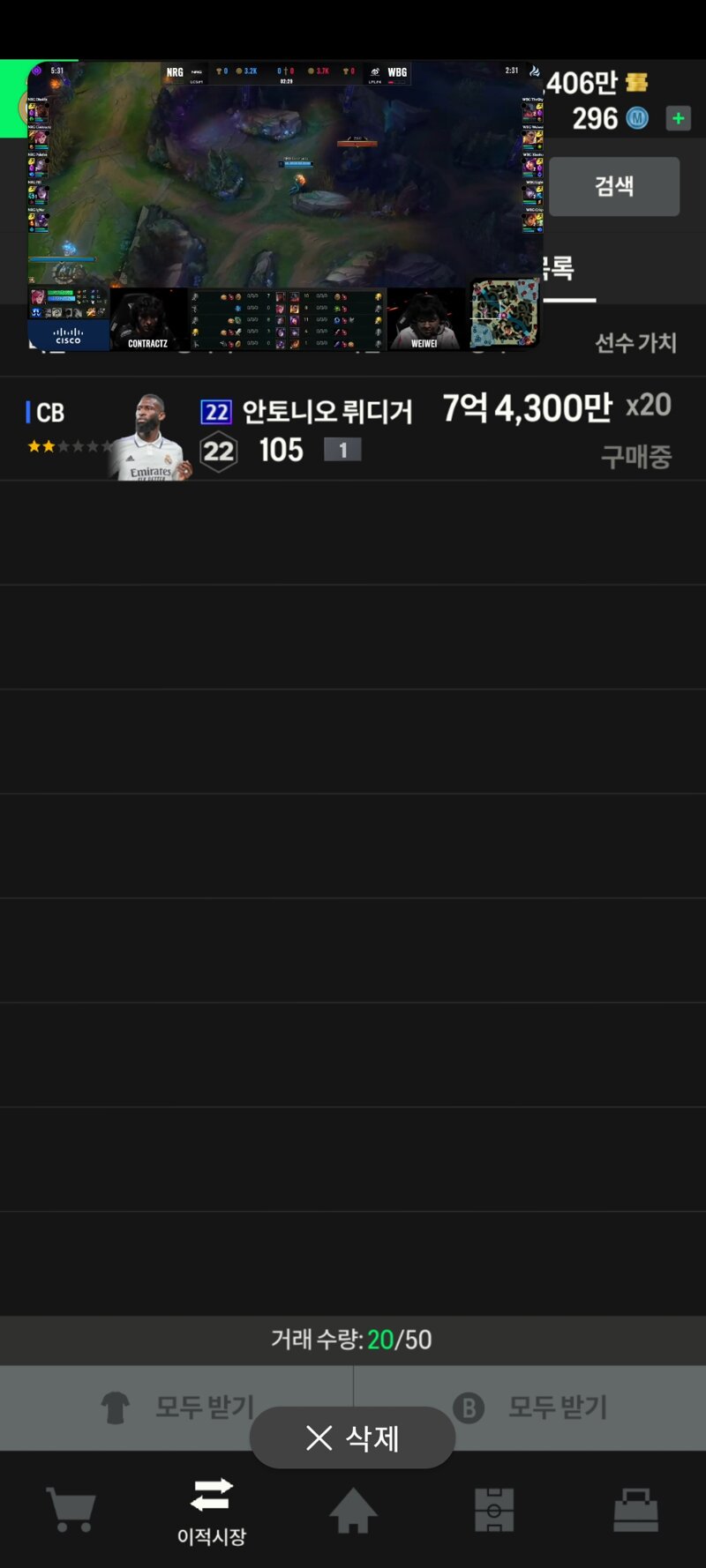Screen dimensions: 706x1568
Task: Open the squad formation tab
Action: [494, 1510]
